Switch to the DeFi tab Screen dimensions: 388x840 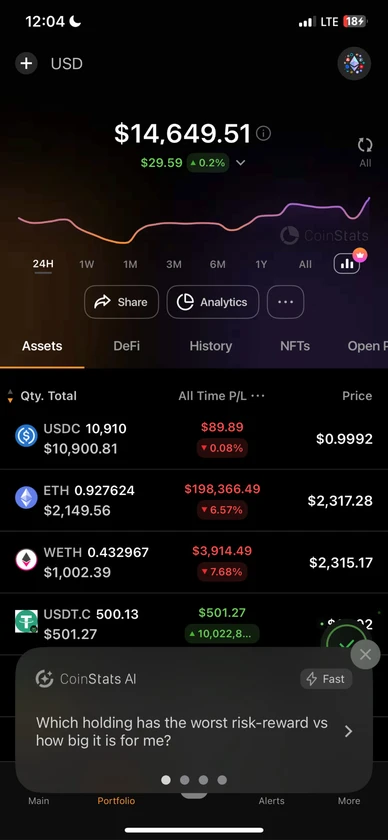click(126, 346)
